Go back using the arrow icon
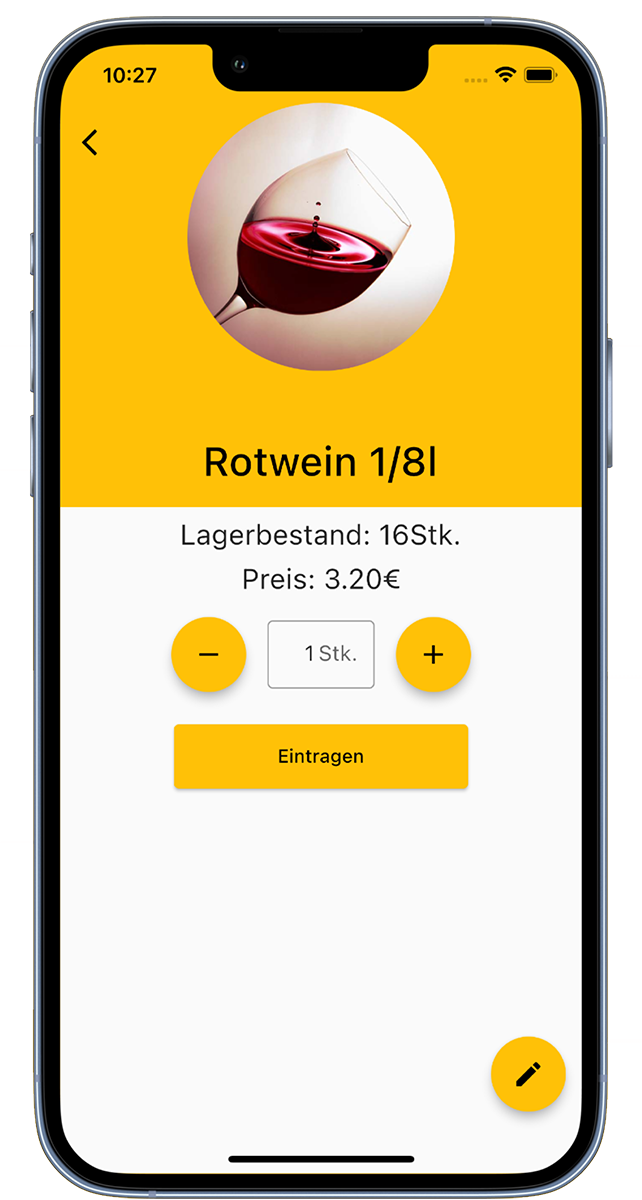 point(90,143)
